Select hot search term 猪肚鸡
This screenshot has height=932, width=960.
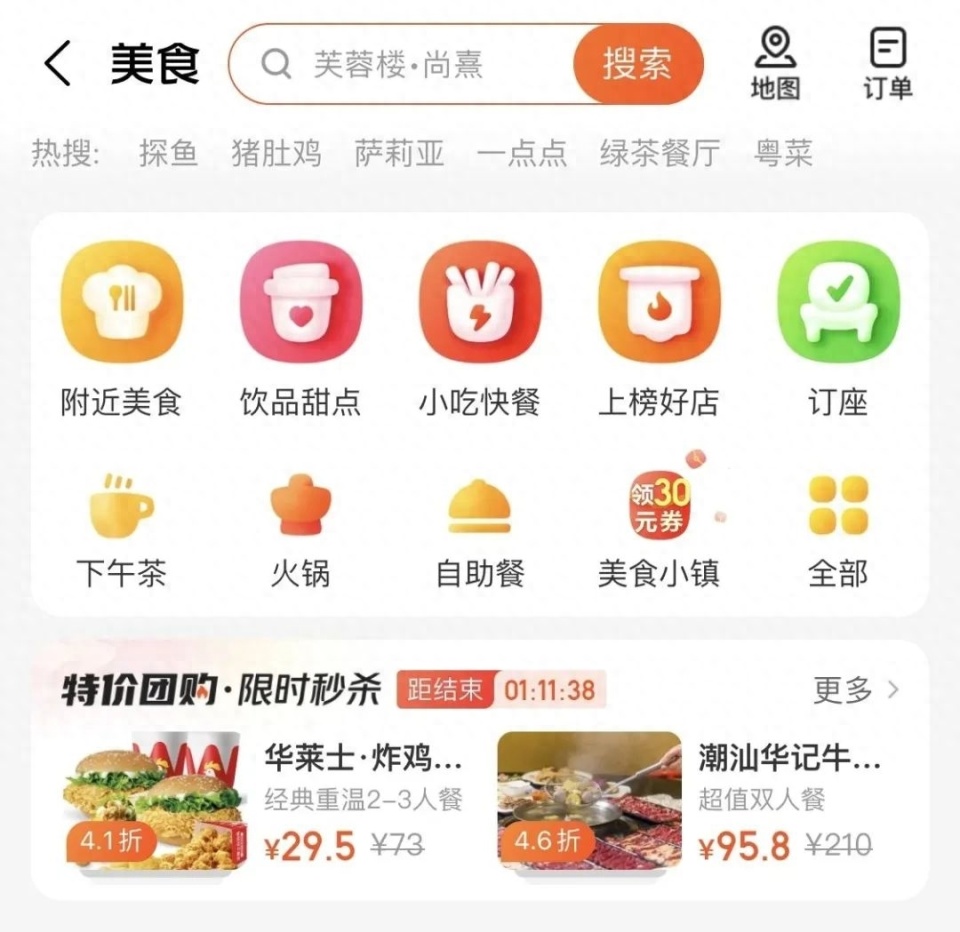coord(276,154)
